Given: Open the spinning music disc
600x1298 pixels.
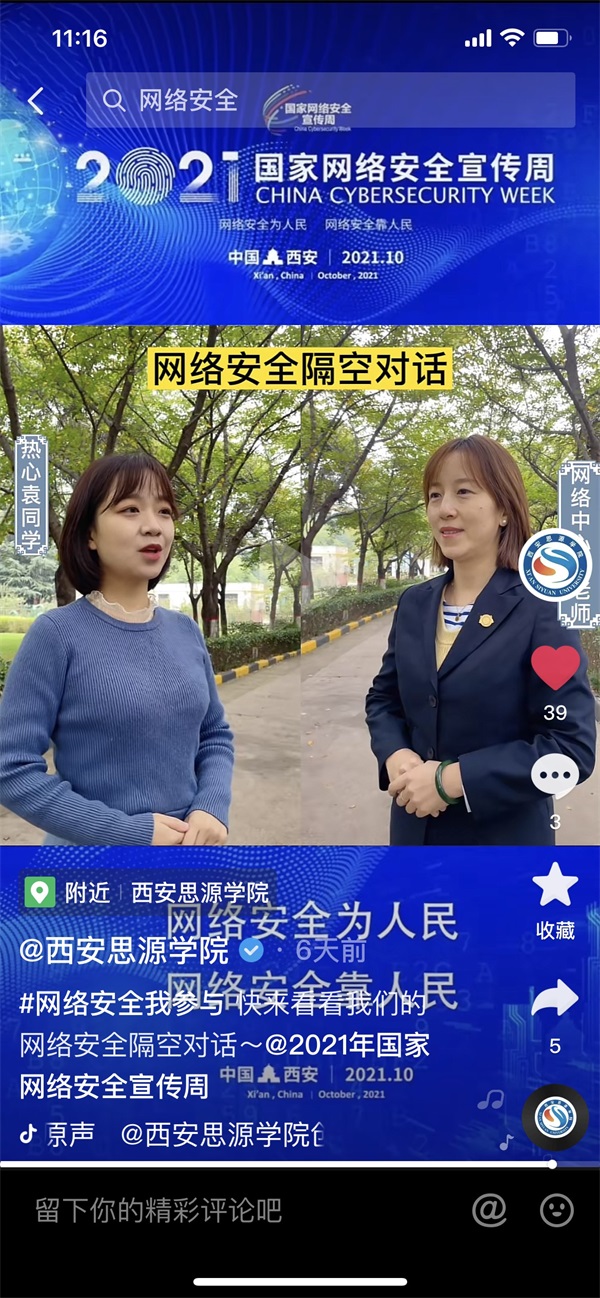Looking at the screenshot, I should point(555,1117).
